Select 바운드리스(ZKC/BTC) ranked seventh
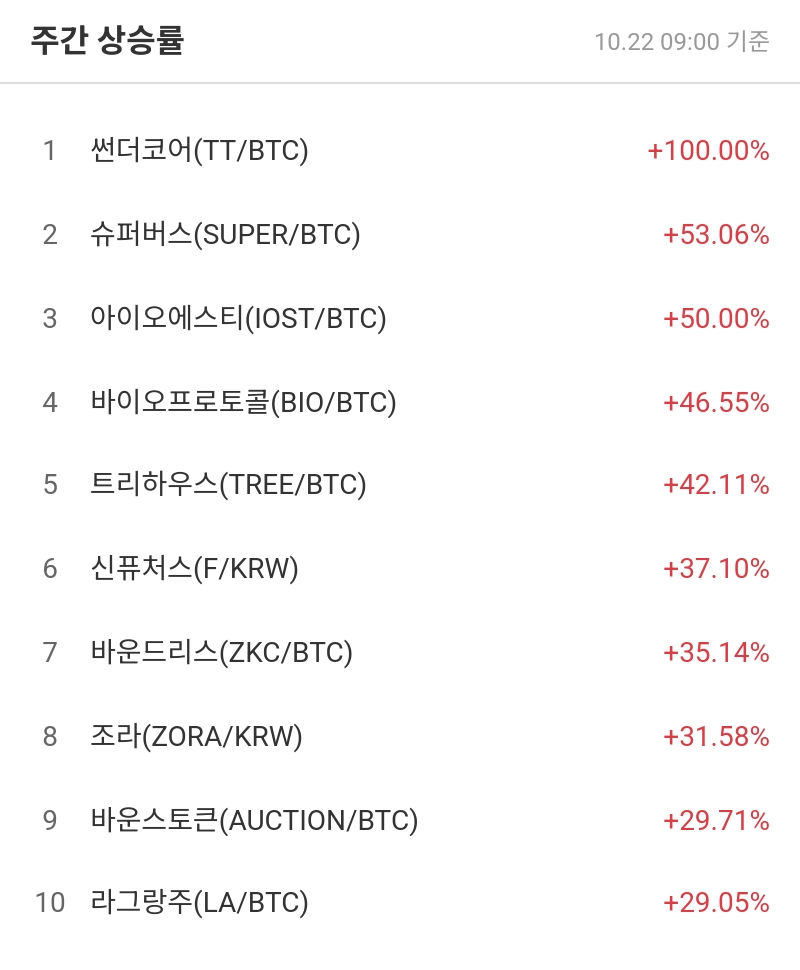 pos(221,653)
